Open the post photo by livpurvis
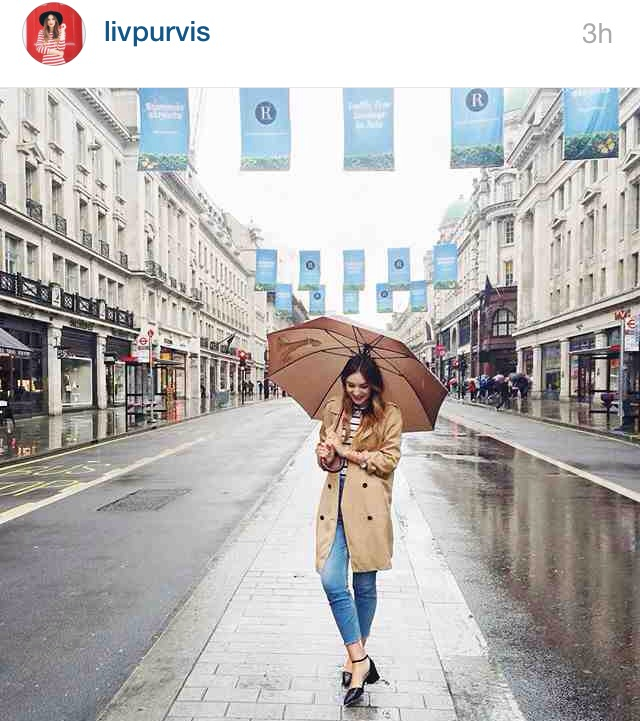Screen dimensions: 640x721 320,404
